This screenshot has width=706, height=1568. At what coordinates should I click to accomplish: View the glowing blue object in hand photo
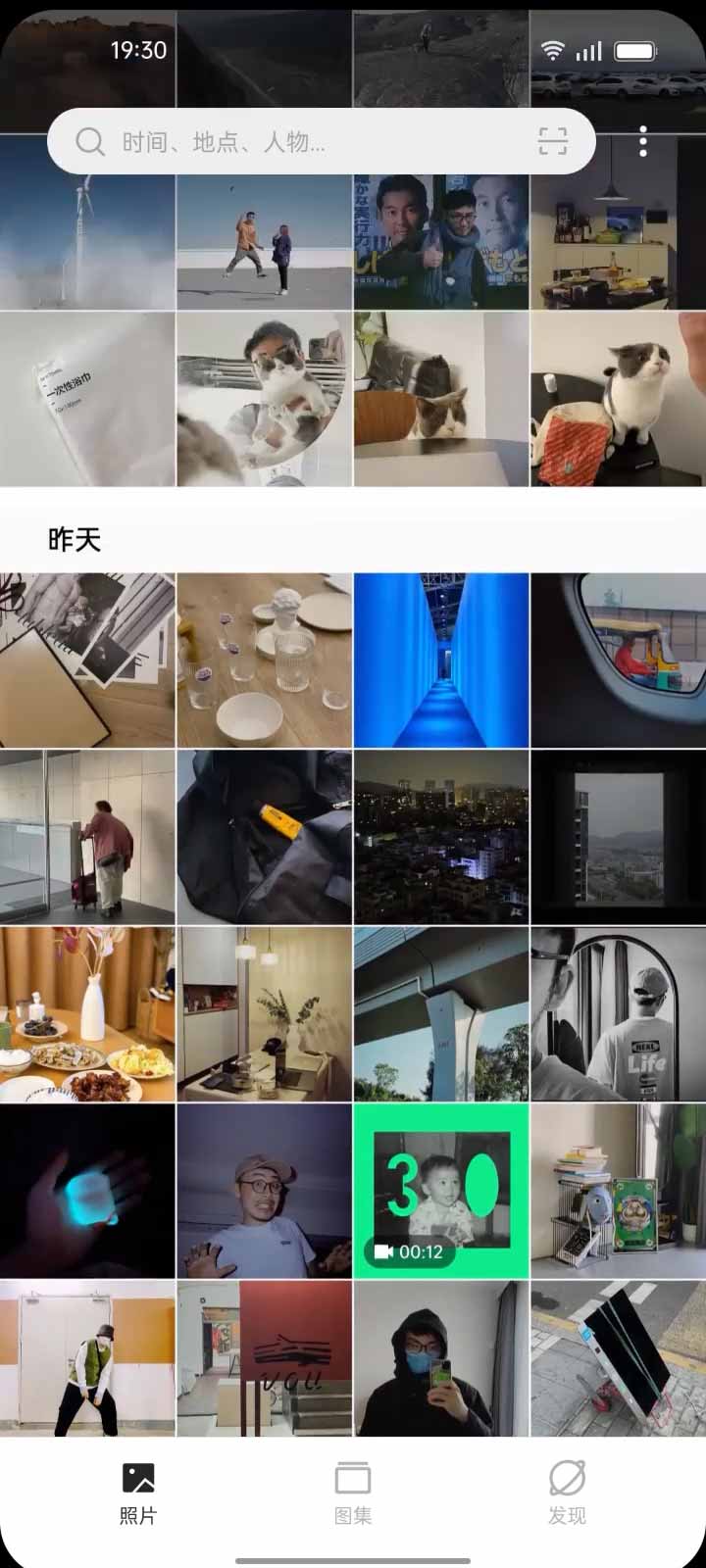click(87, 1191)
